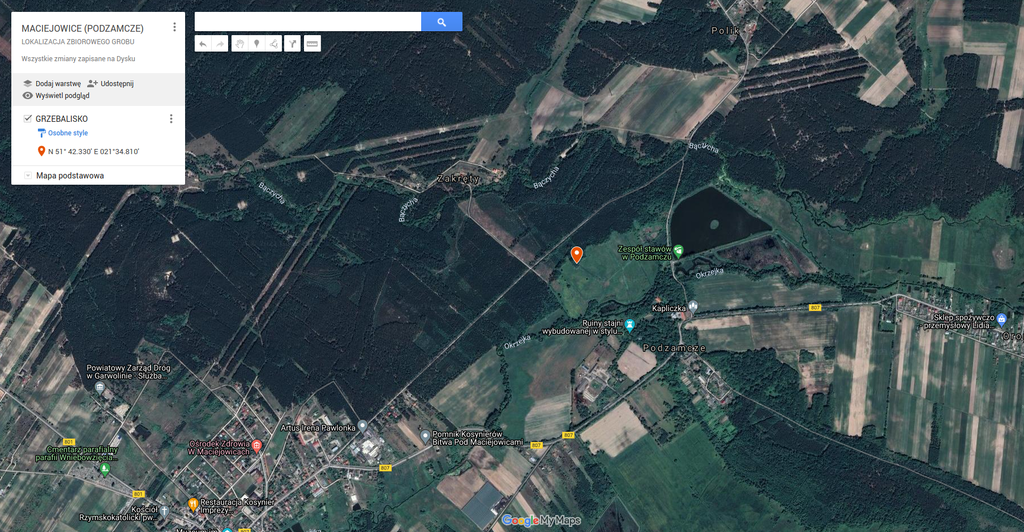This screenshot has height=532, width=1024.
Task: Open GRZEBALISKO layer options menu
Action: [x=171, y=119]
